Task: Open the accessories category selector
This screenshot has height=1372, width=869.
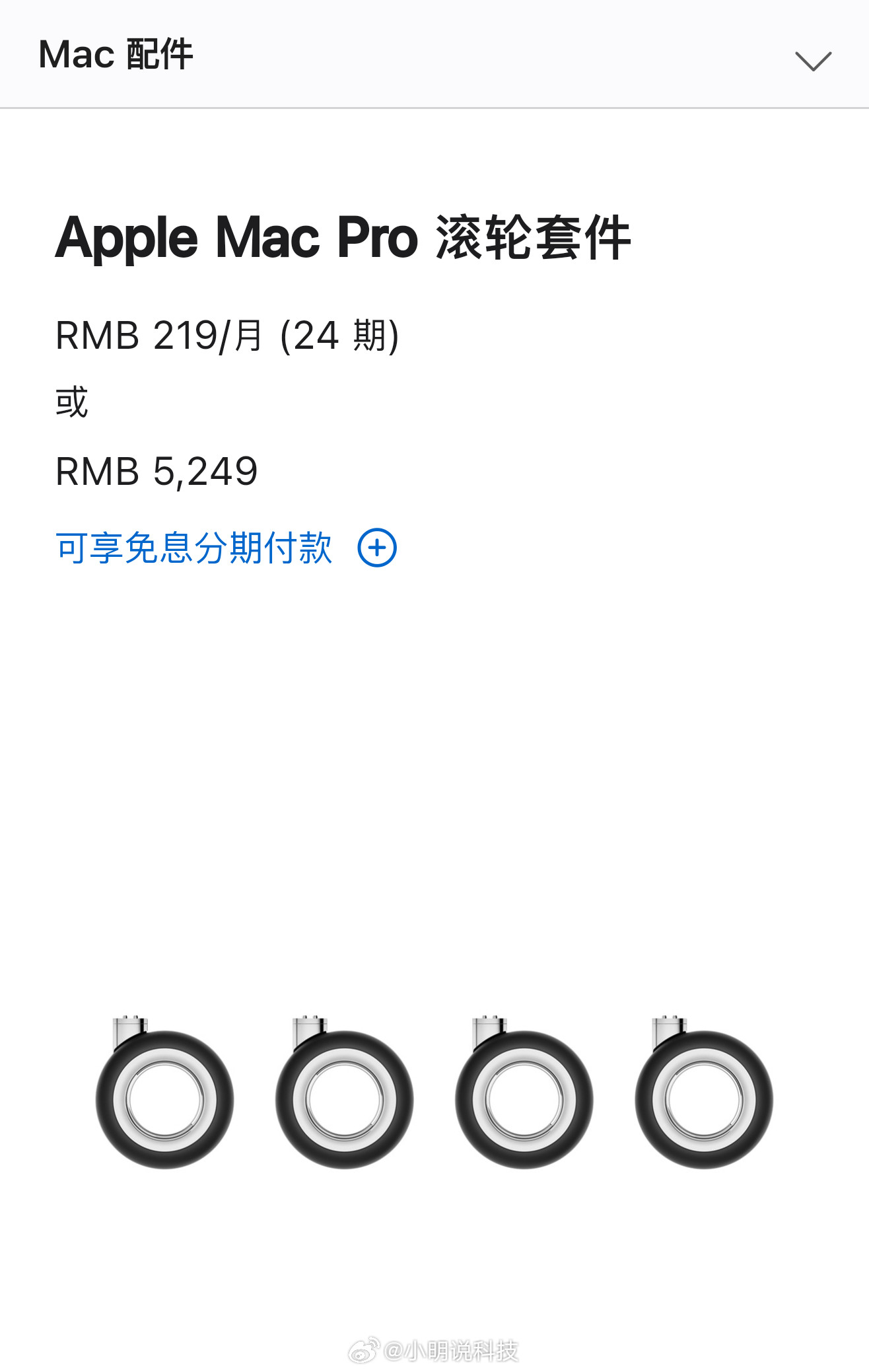Action: [x=814, y=59]
